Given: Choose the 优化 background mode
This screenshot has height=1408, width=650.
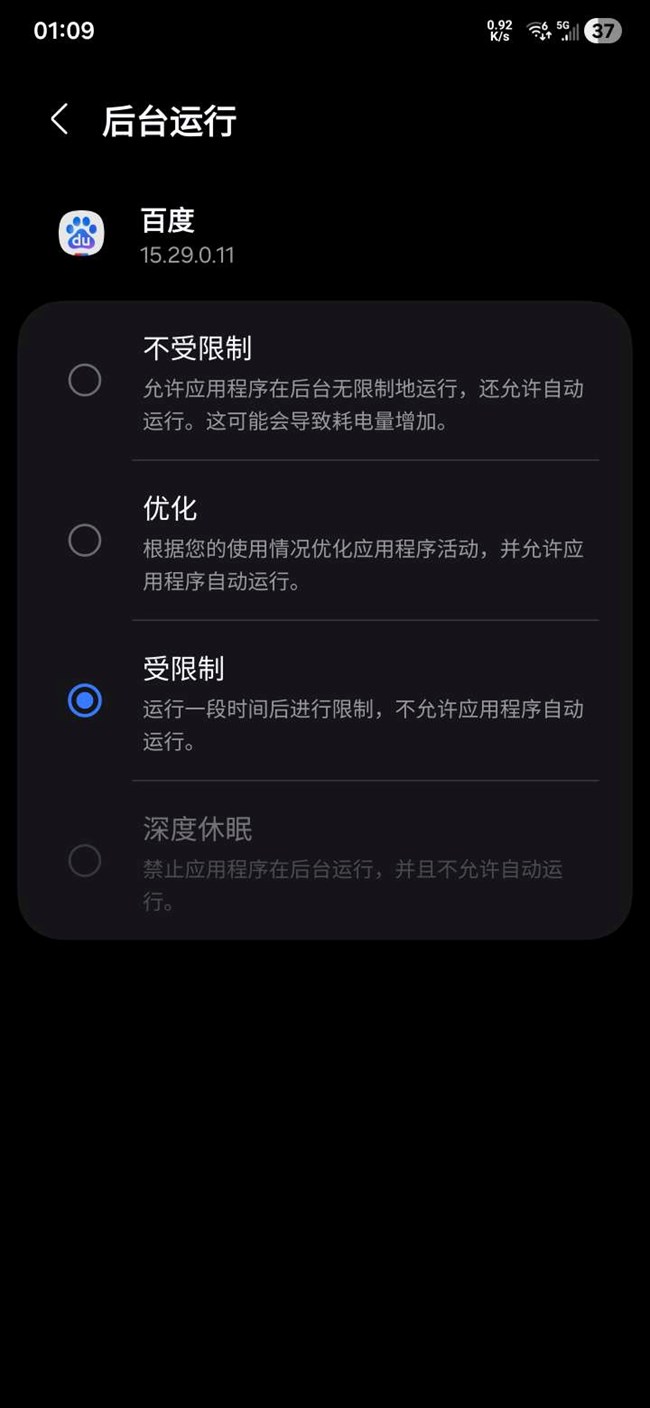Looking at the screenshot, I should pos(85,541).
